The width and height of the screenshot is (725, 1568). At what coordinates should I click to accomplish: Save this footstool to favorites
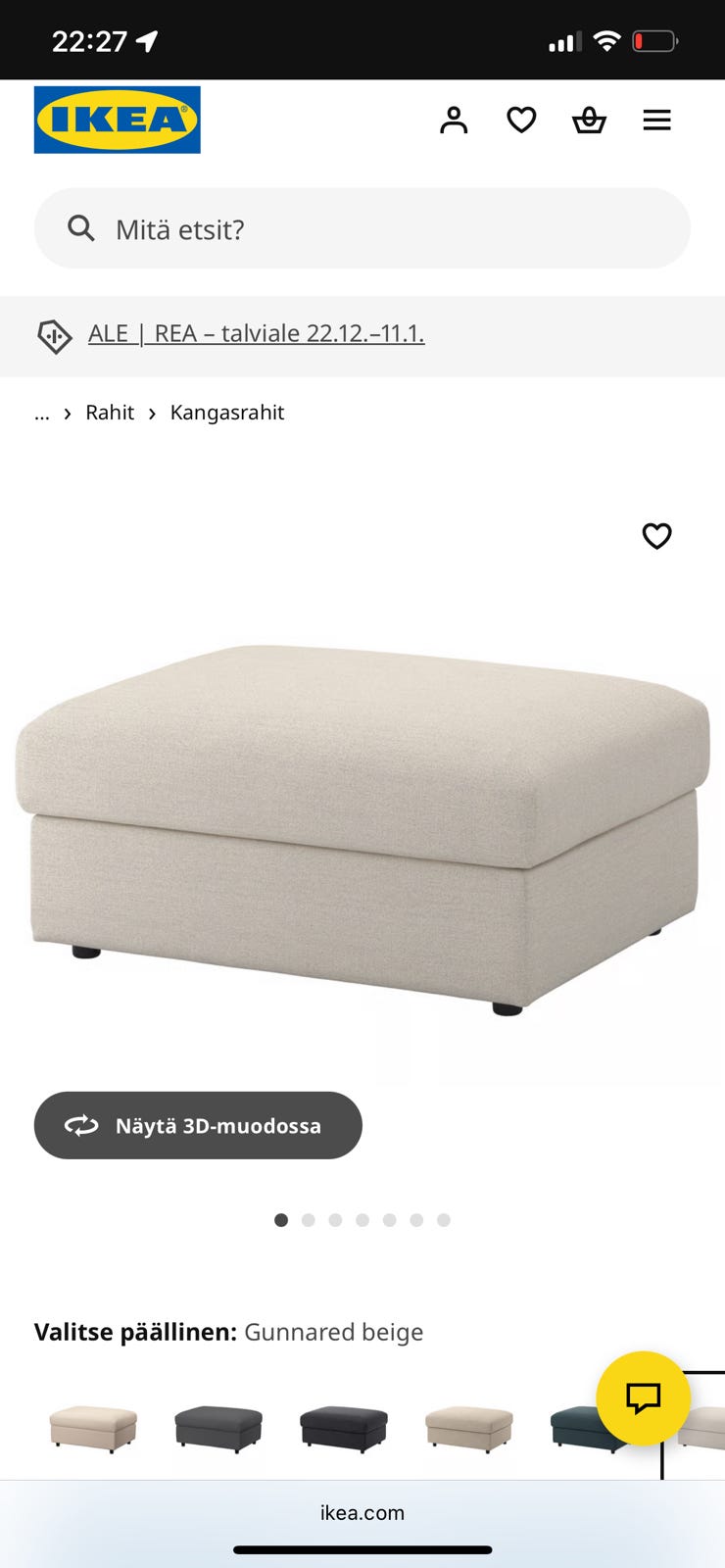[656, 536]
